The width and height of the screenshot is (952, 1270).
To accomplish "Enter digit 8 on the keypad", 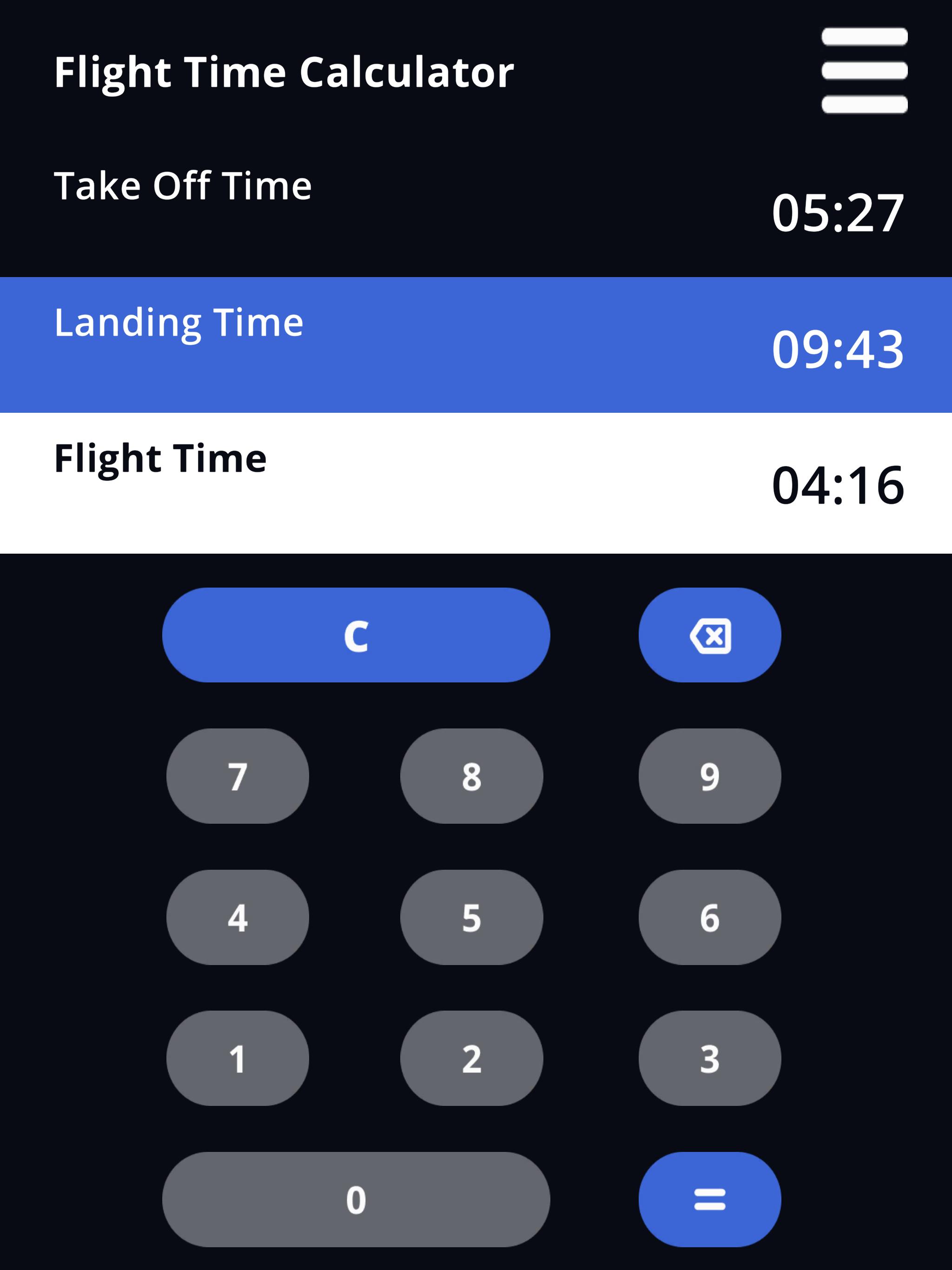I will 471,776.
